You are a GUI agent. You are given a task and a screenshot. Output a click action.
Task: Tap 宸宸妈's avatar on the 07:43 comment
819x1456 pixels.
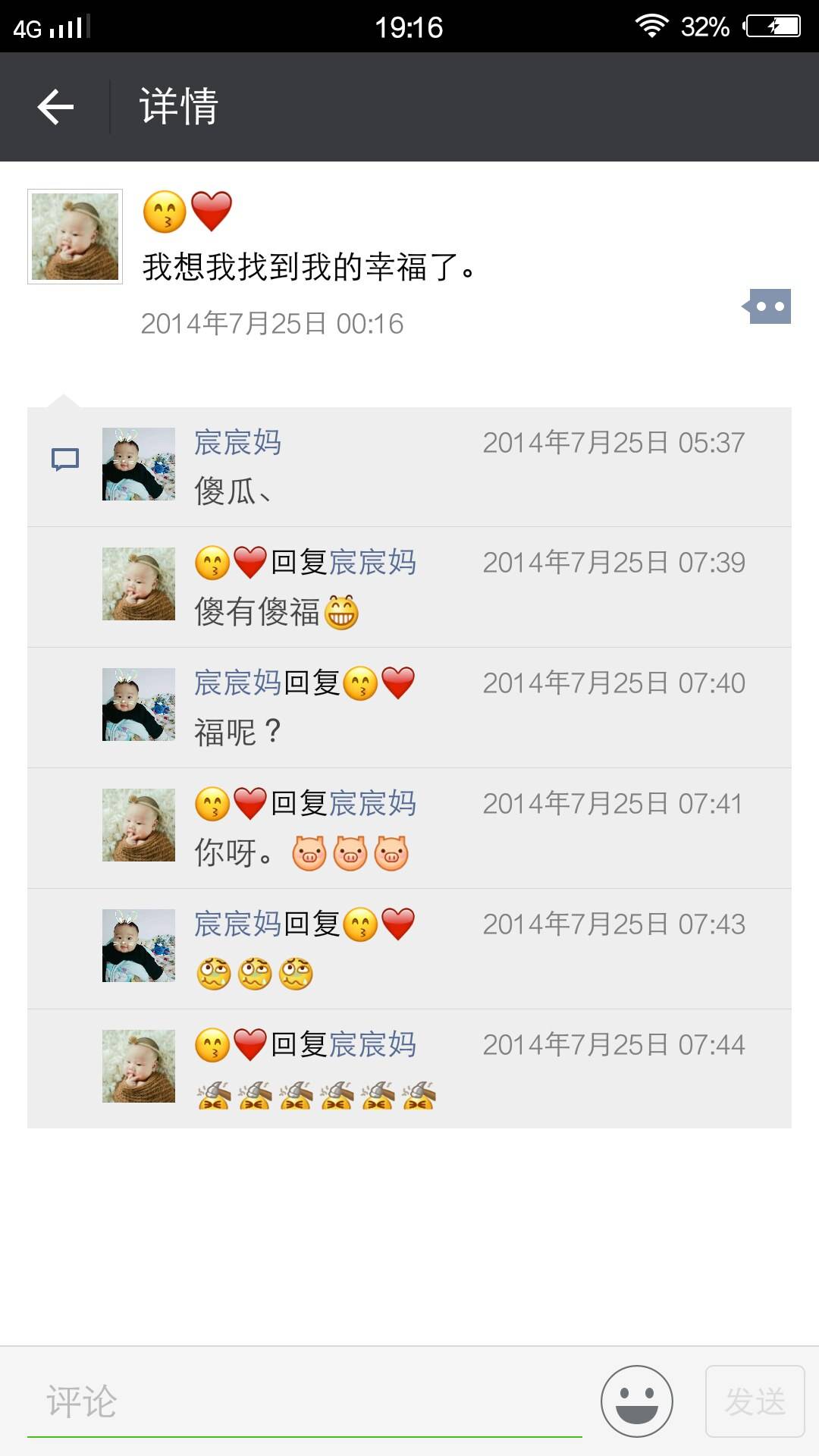pyautogui.click(x=139, y=946)
